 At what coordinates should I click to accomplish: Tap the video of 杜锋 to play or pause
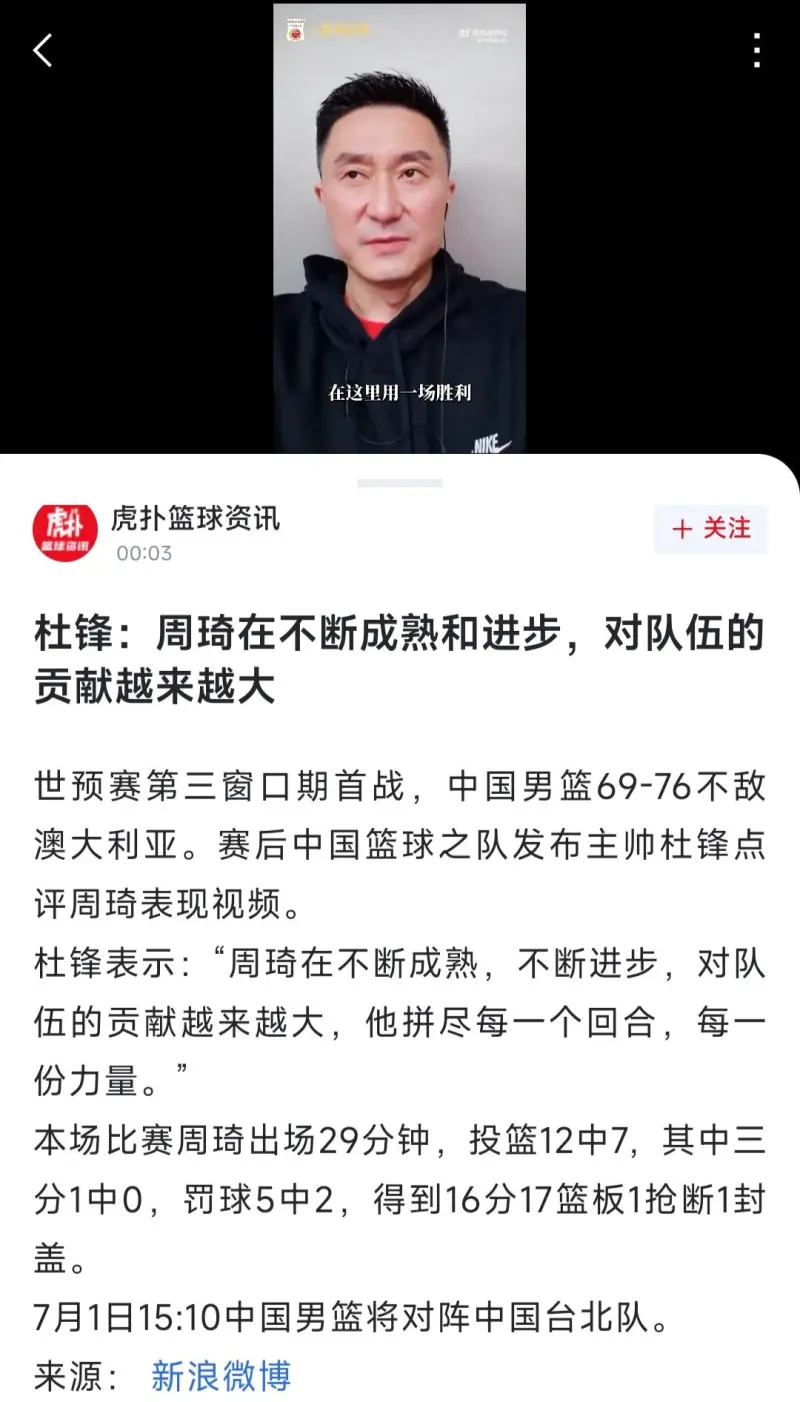pyautogui.click(x=400, y=228)
